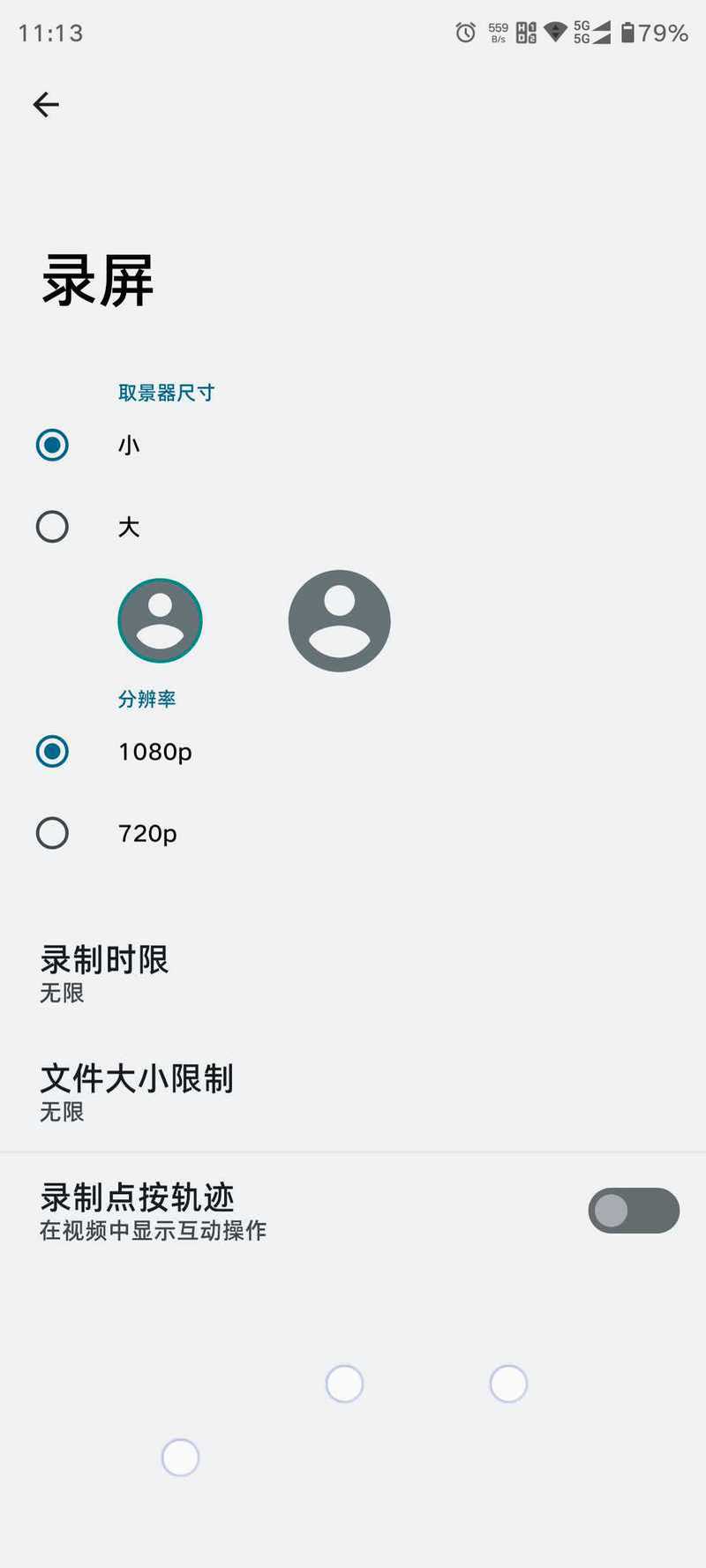Tap the small viewfinder avatar preview
Viewport: 706px width, 1568px height.
coord(160,621)
